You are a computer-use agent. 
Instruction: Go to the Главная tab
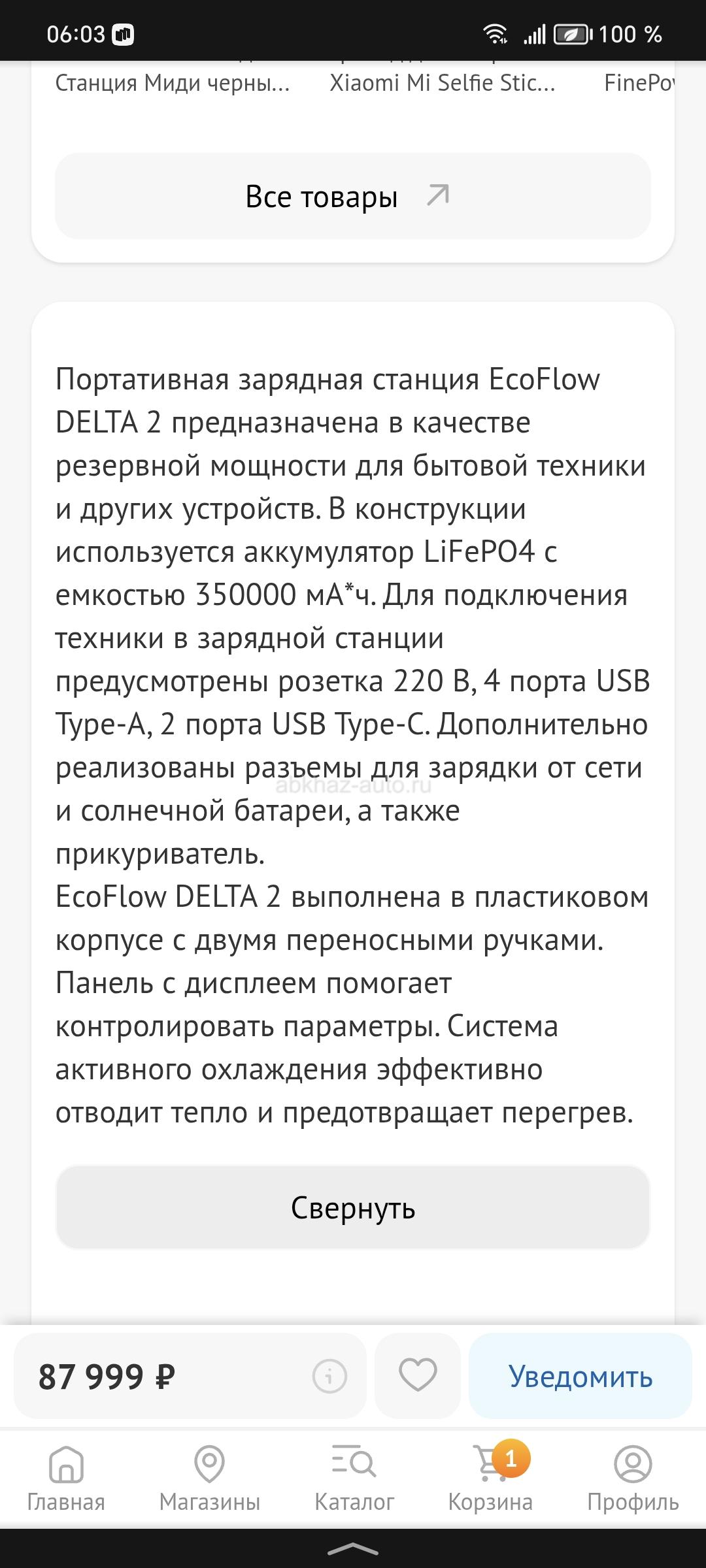(x=66, y=1479)
